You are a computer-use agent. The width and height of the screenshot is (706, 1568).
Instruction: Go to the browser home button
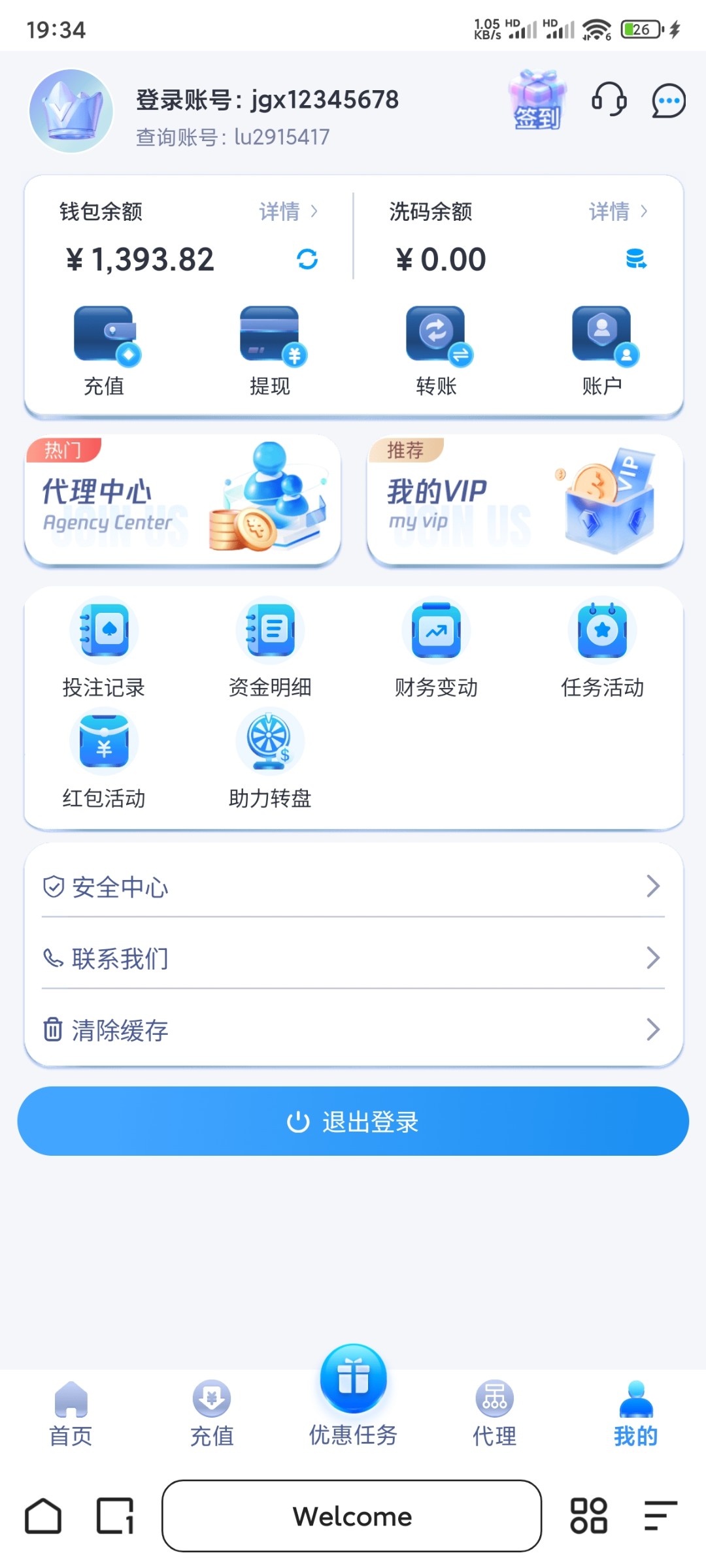click(43, 1516)
